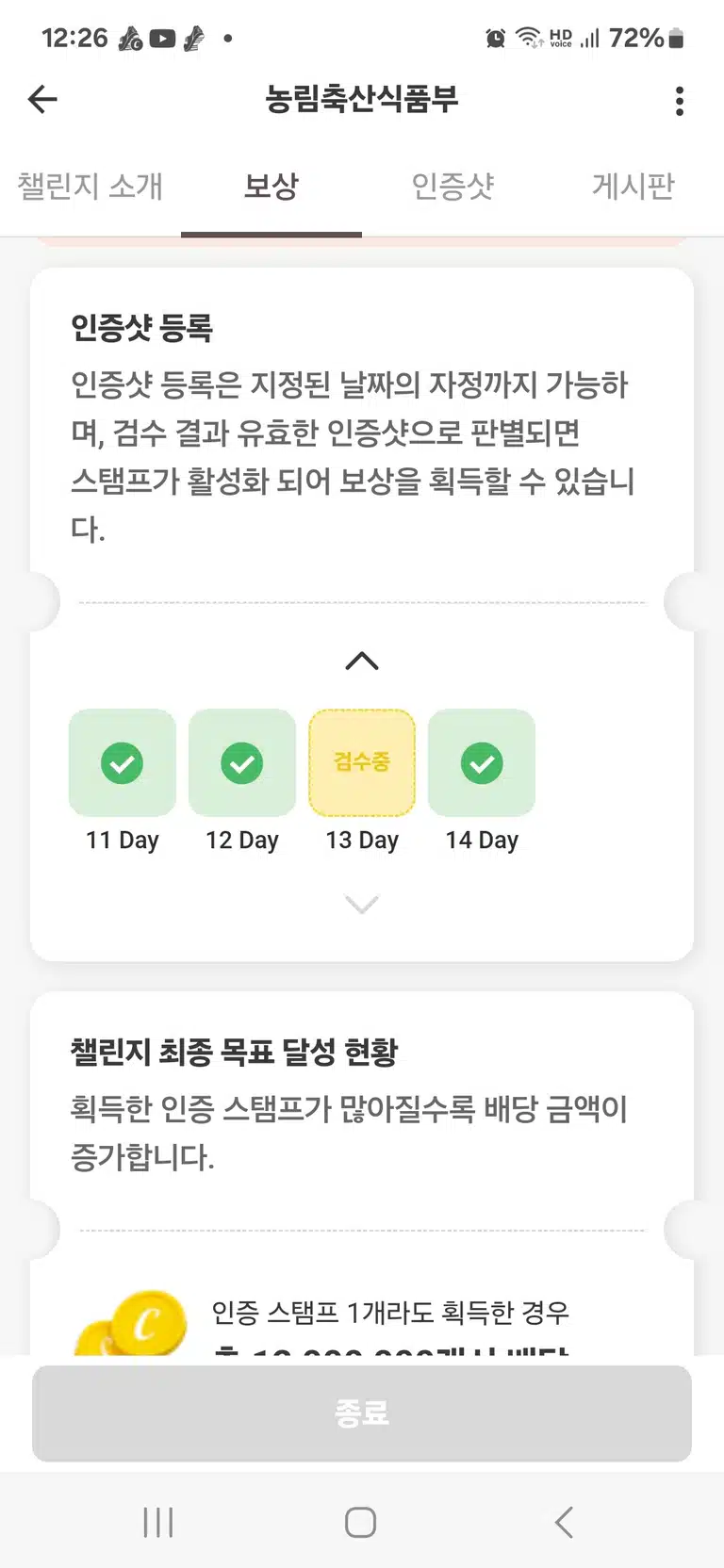Expand more days with the down chevron
This screenshot has height=1568, width=724.
click(x=362, y=905)
